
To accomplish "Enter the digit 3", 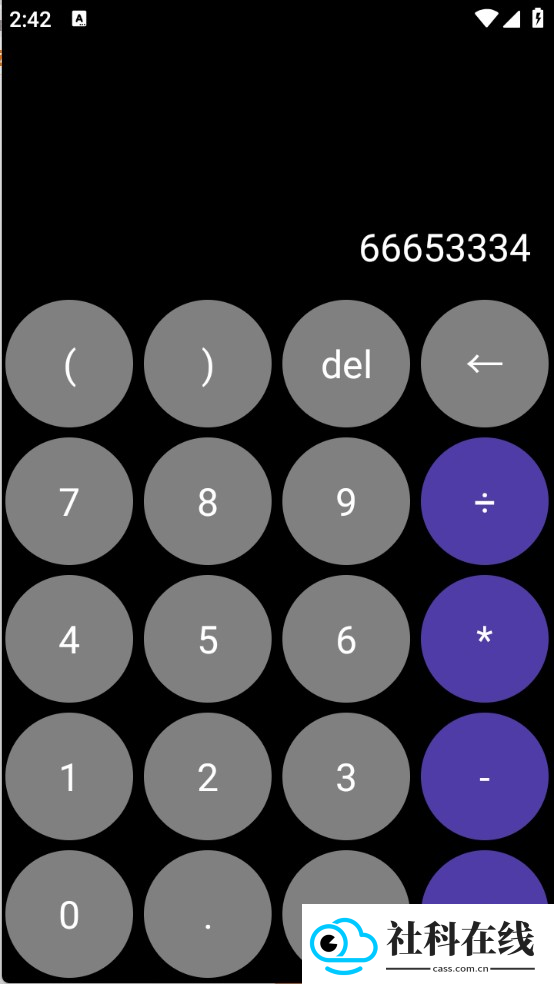I will click(346, 776).
